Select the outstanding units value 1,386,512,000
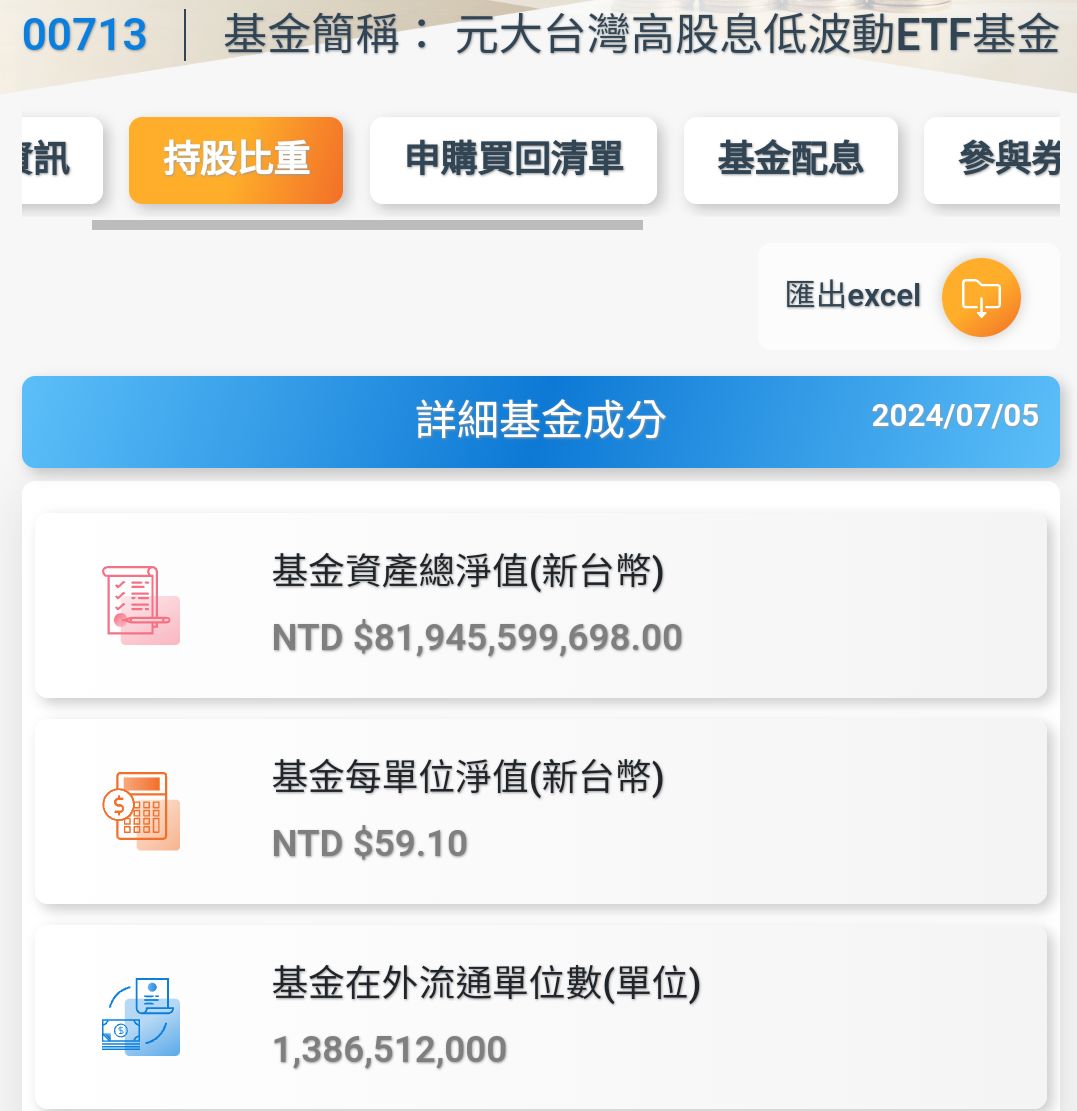 pos(389,1049)
